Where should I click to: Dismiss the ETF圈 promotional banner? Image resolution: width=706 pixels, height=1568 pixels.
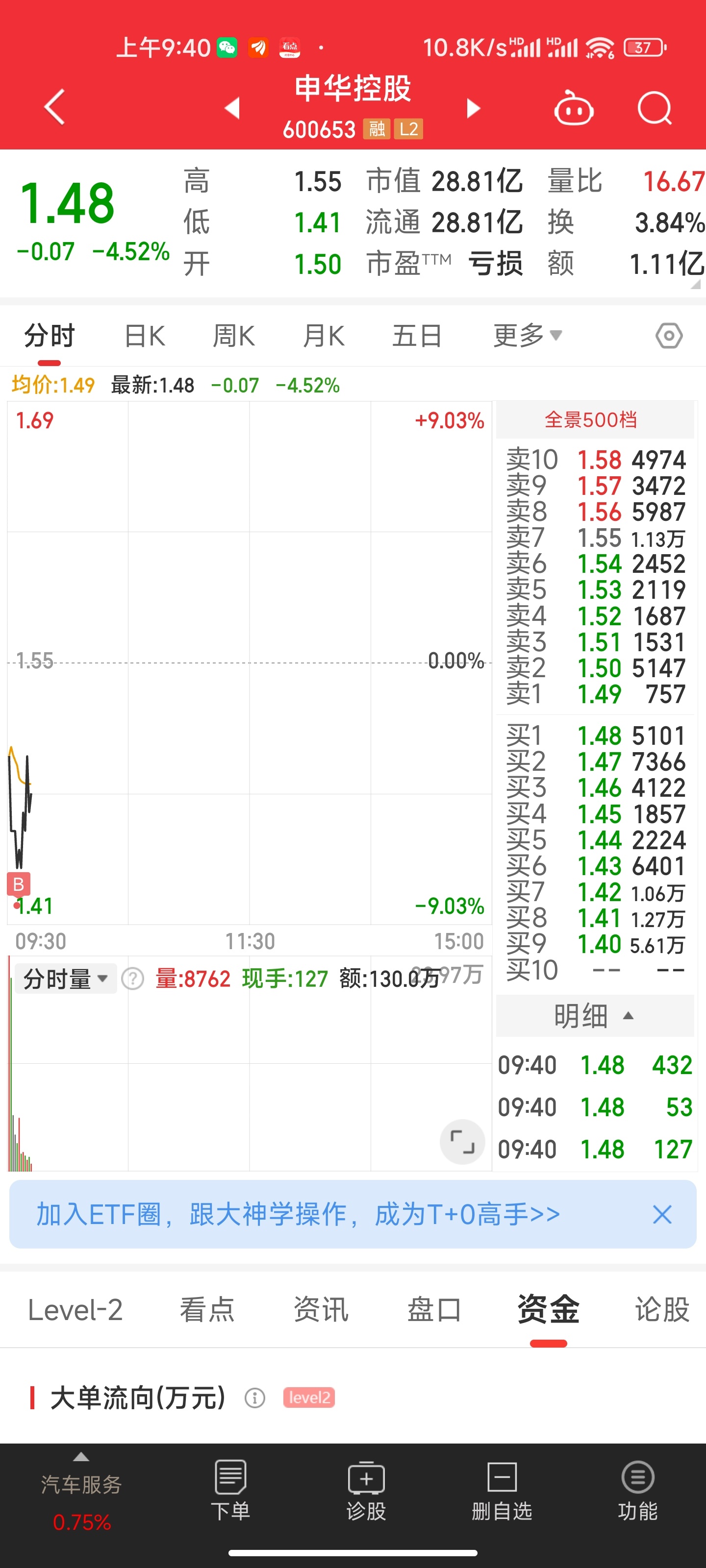(662, 1214)
